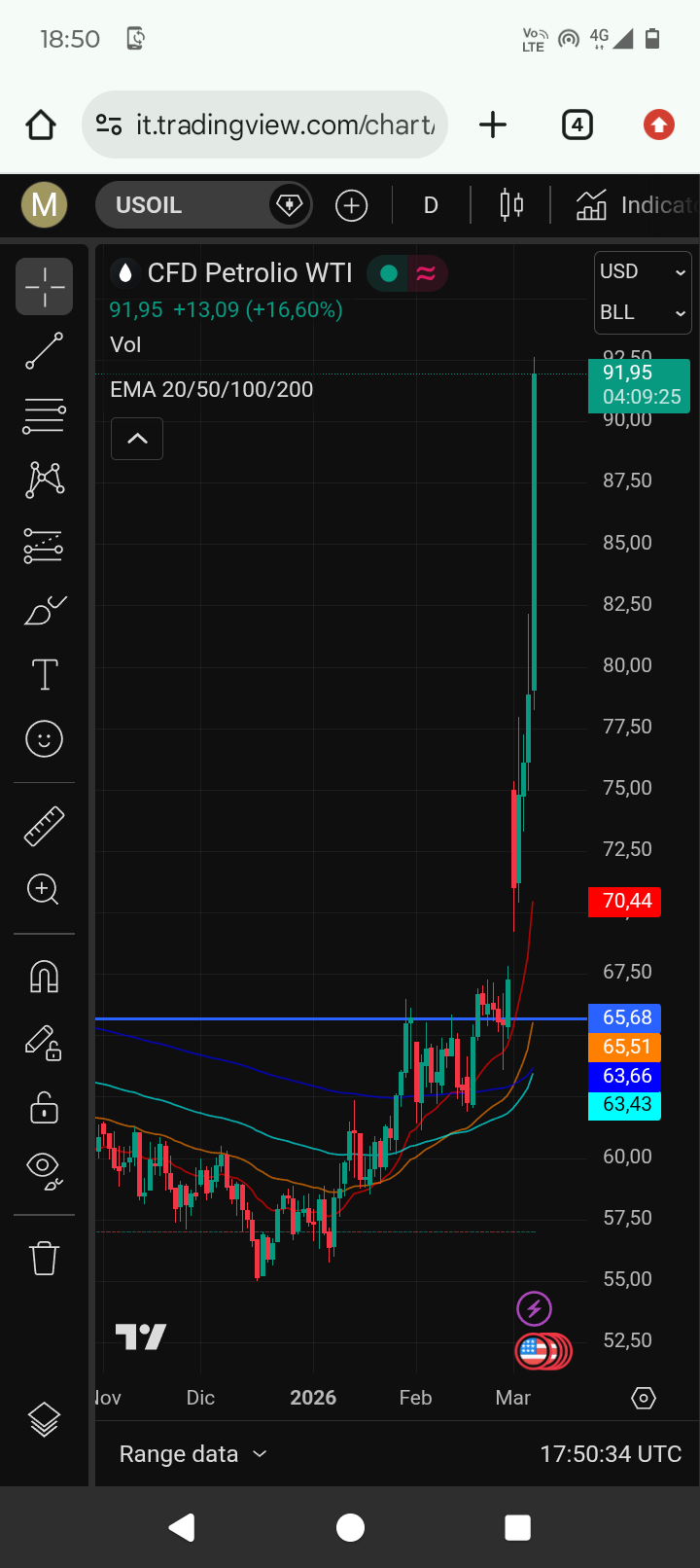Activate the zoom in tool
Screen dimensions: 700x1568
pyautogui.click(x=44, y=889)
